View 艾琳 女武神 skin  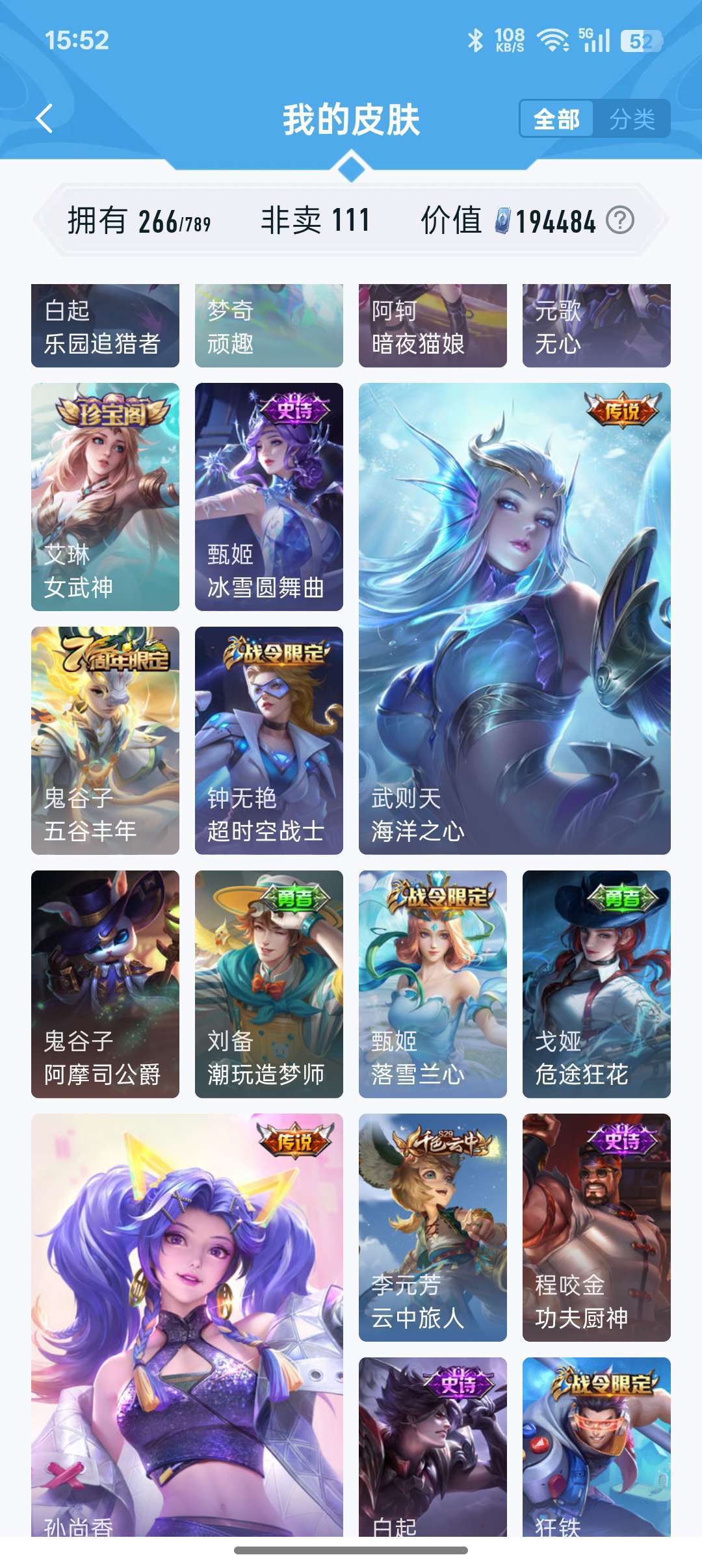(105, 497)
